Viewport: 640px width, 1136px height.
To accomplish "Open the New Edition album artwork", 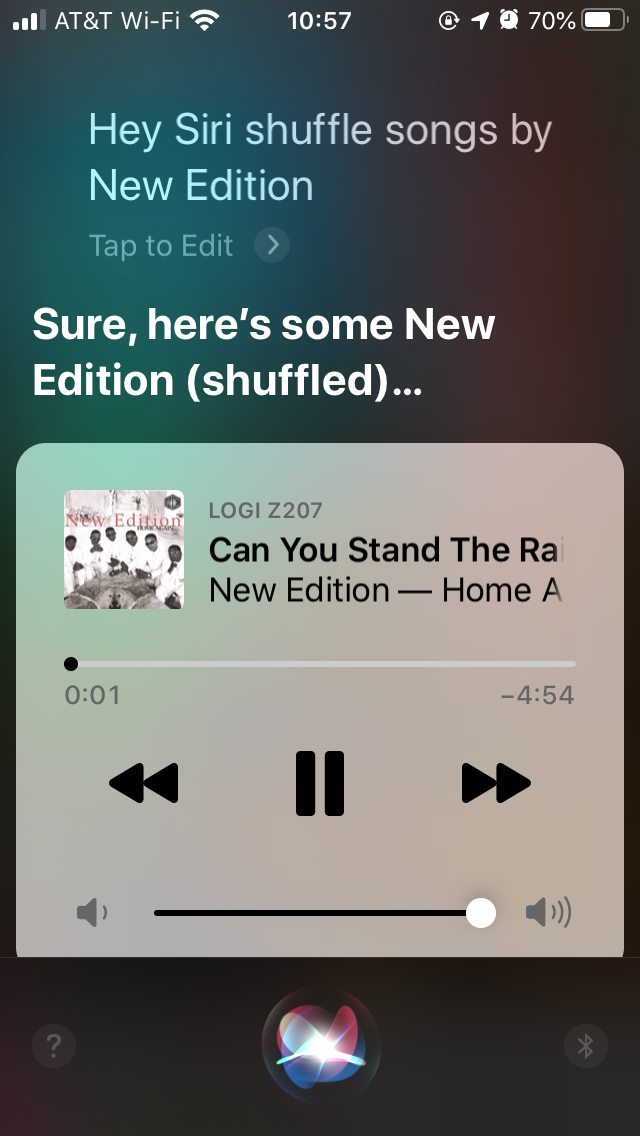I will (124, 550).
